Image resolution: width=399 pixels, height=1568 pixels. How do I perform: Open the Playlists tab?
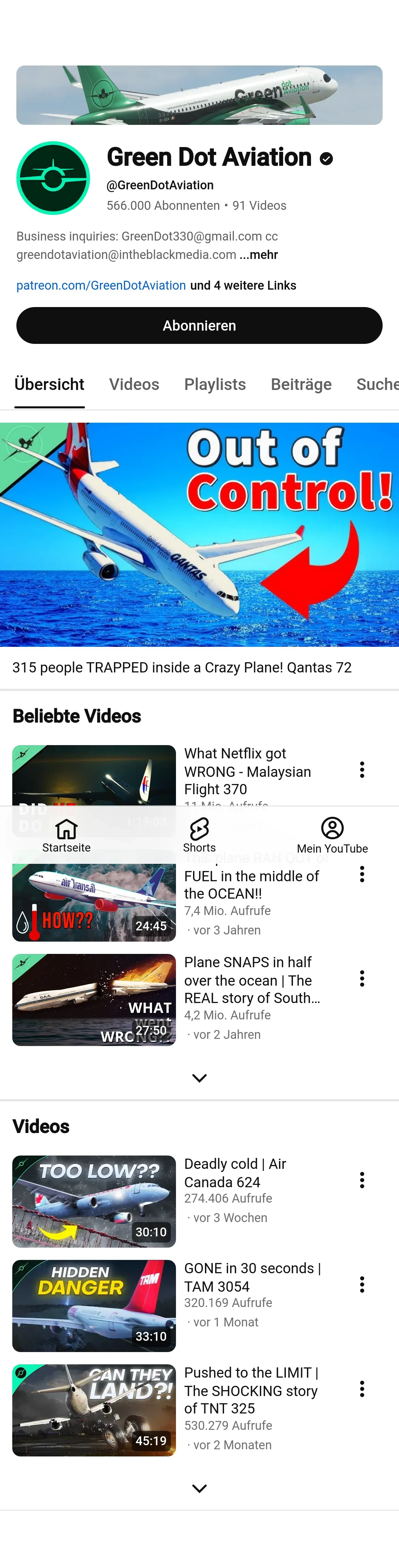click(215, 384)
